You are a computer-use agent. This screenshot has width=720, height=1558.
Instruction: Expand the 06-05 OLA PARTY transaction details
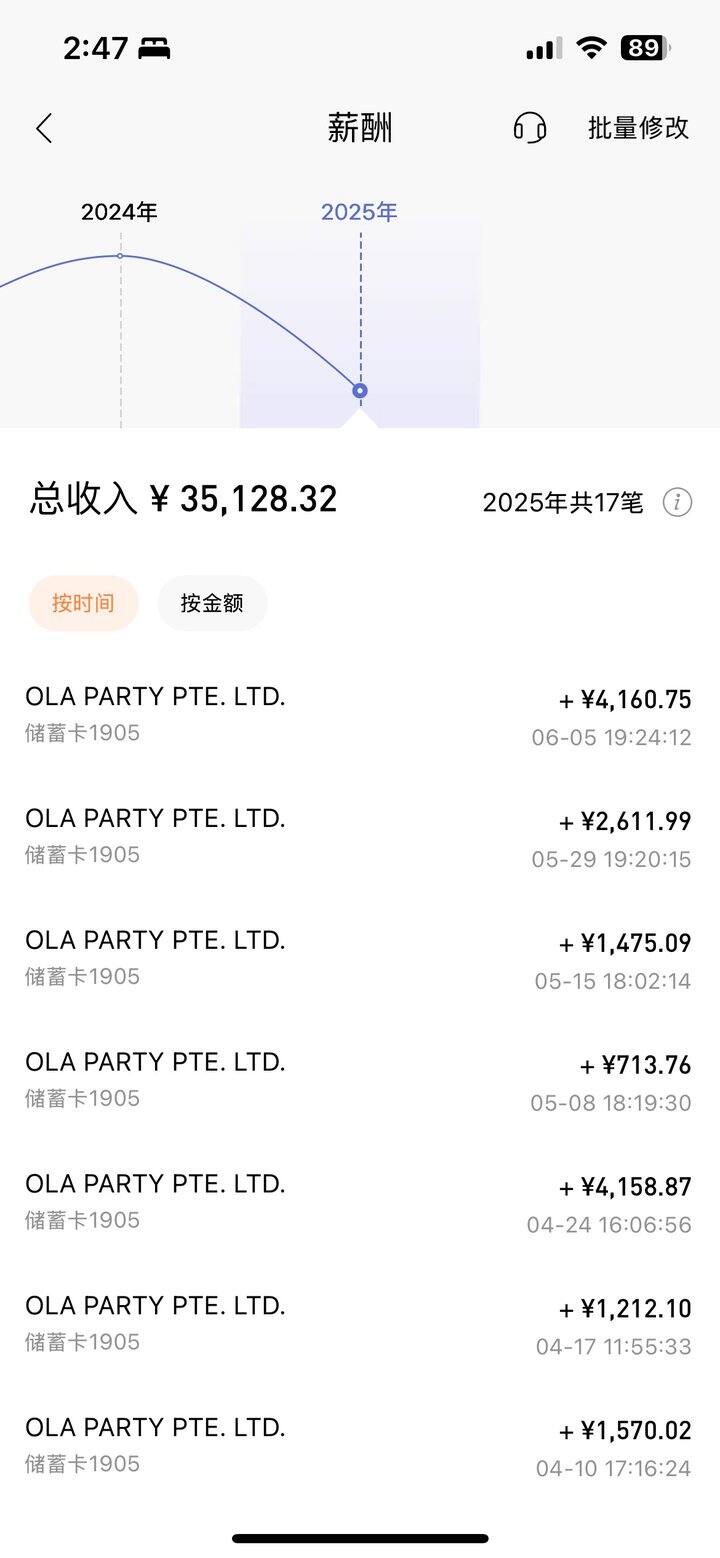point(360,715)
